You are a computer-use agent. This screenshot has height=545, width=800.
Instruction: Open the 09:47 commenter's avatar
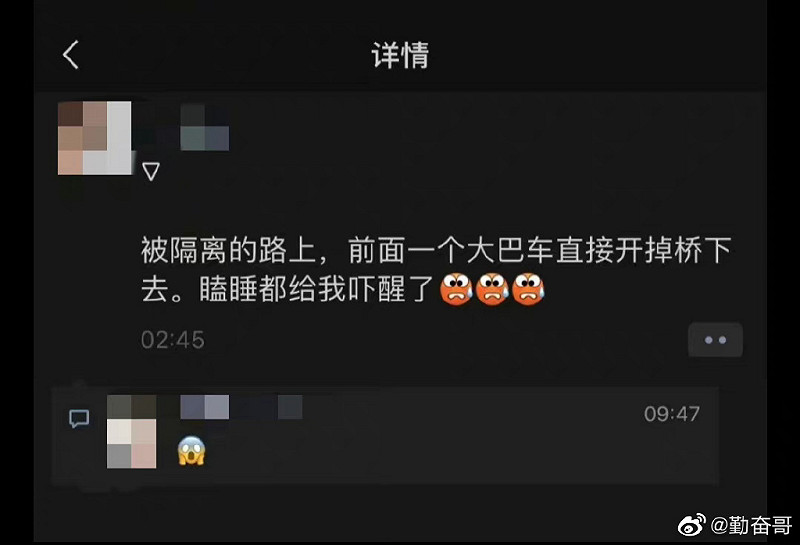tap(131, 431)
